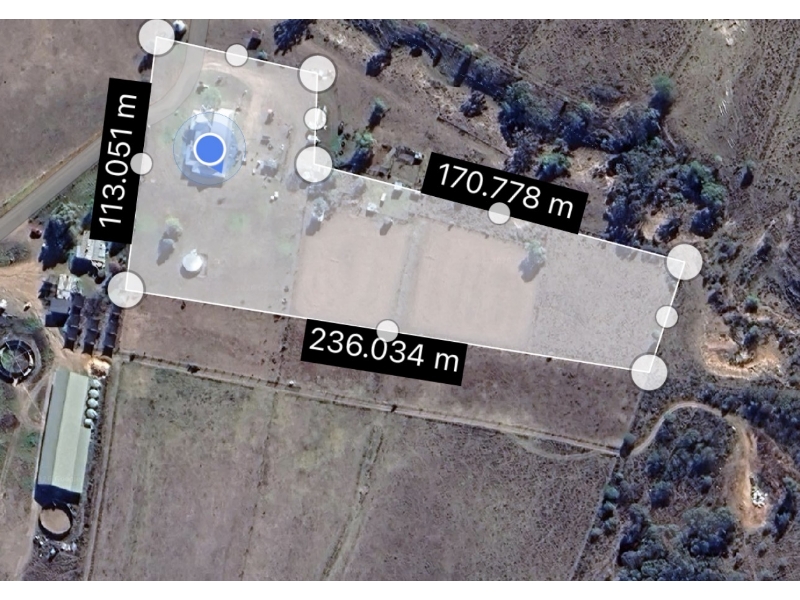Tap the blue current location dot

(209, 149)
